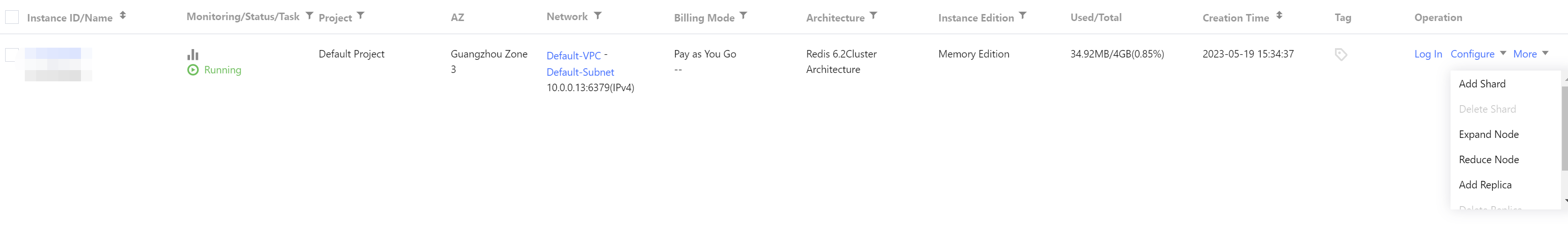Filter the Network column
The height and width of the screenshot is (237, 1568).
pyautogui.click(x=598, y=16)
